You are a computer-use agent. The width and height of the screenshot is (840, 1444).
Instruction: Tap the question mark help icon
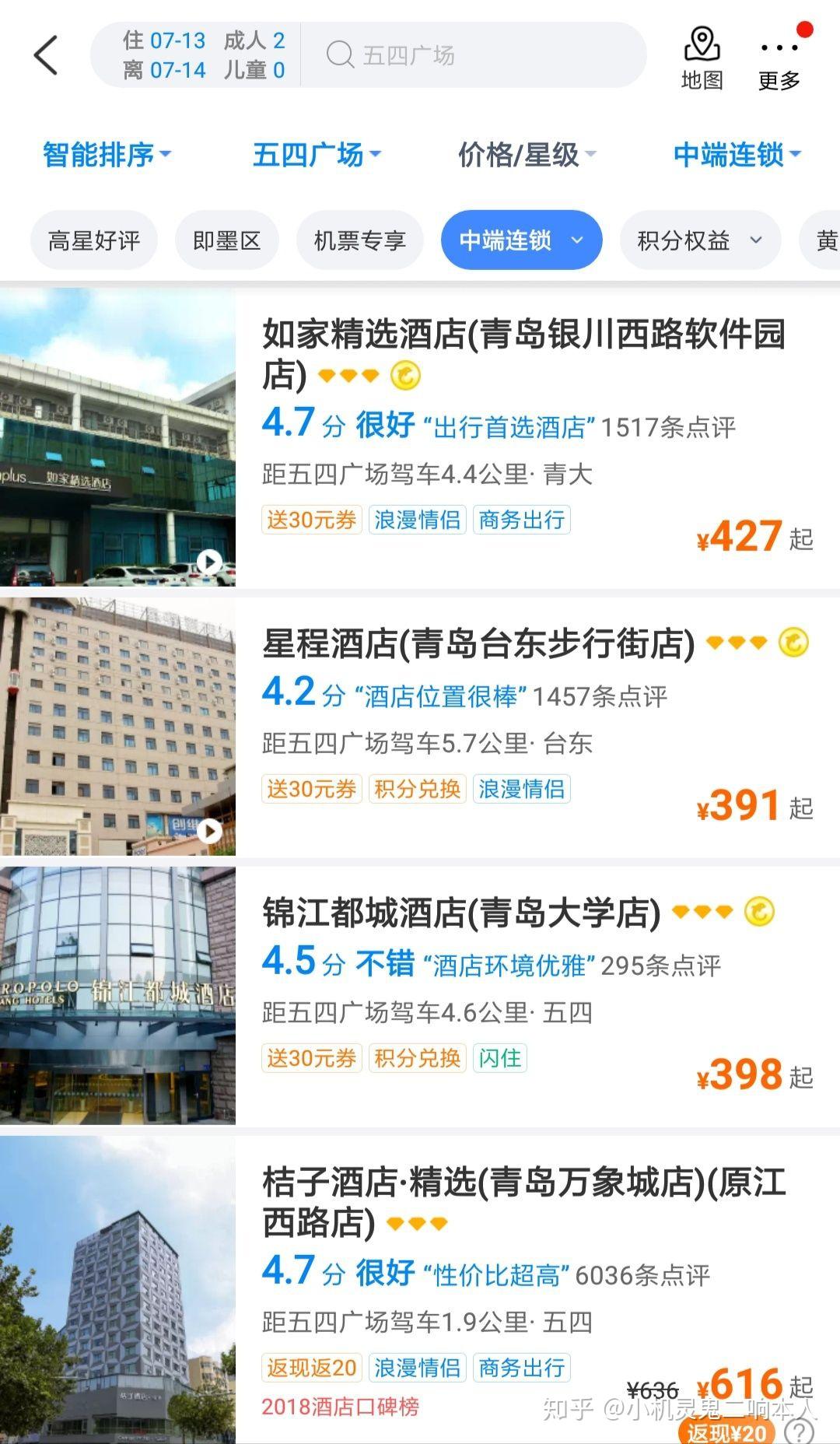click(x=799, y=1430)
